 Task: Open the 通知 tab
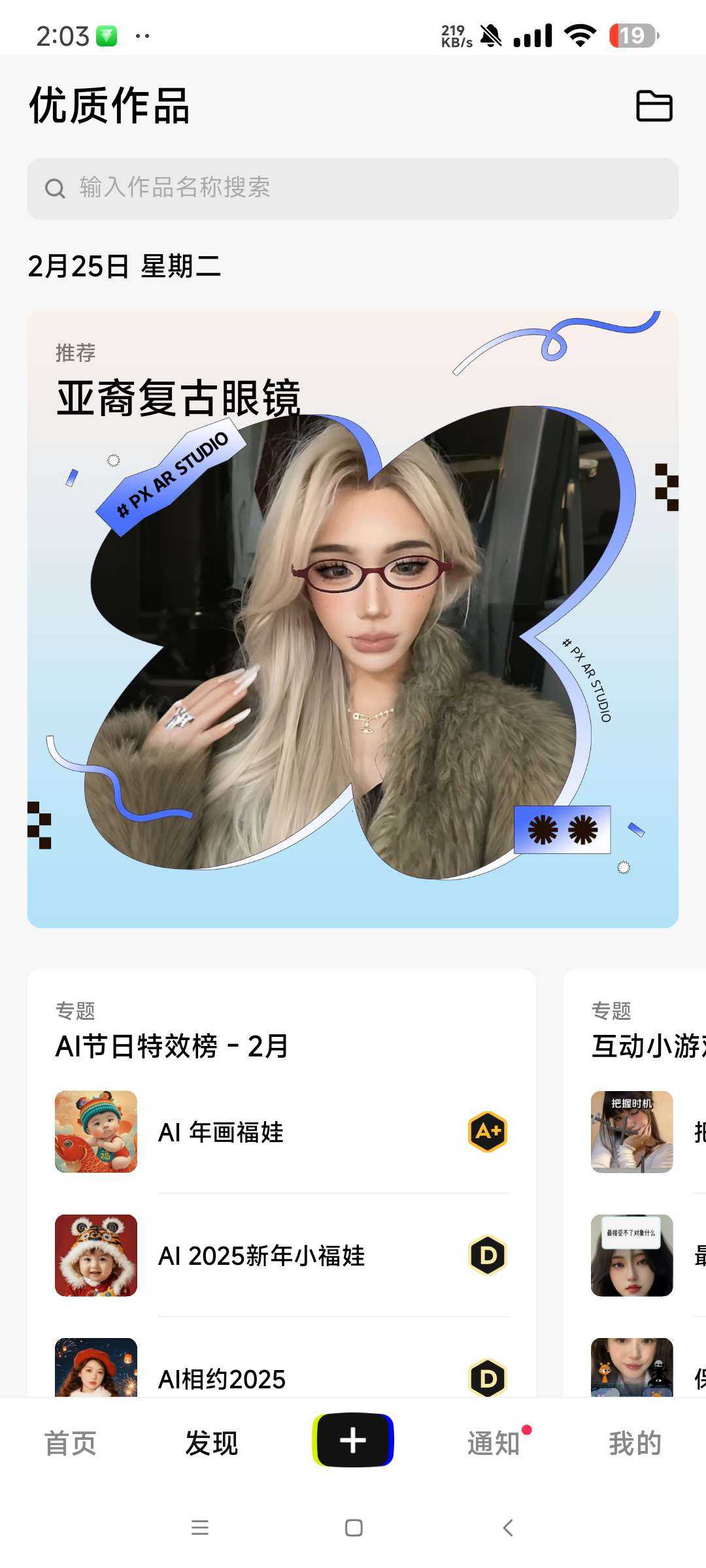pos(494,1443)
